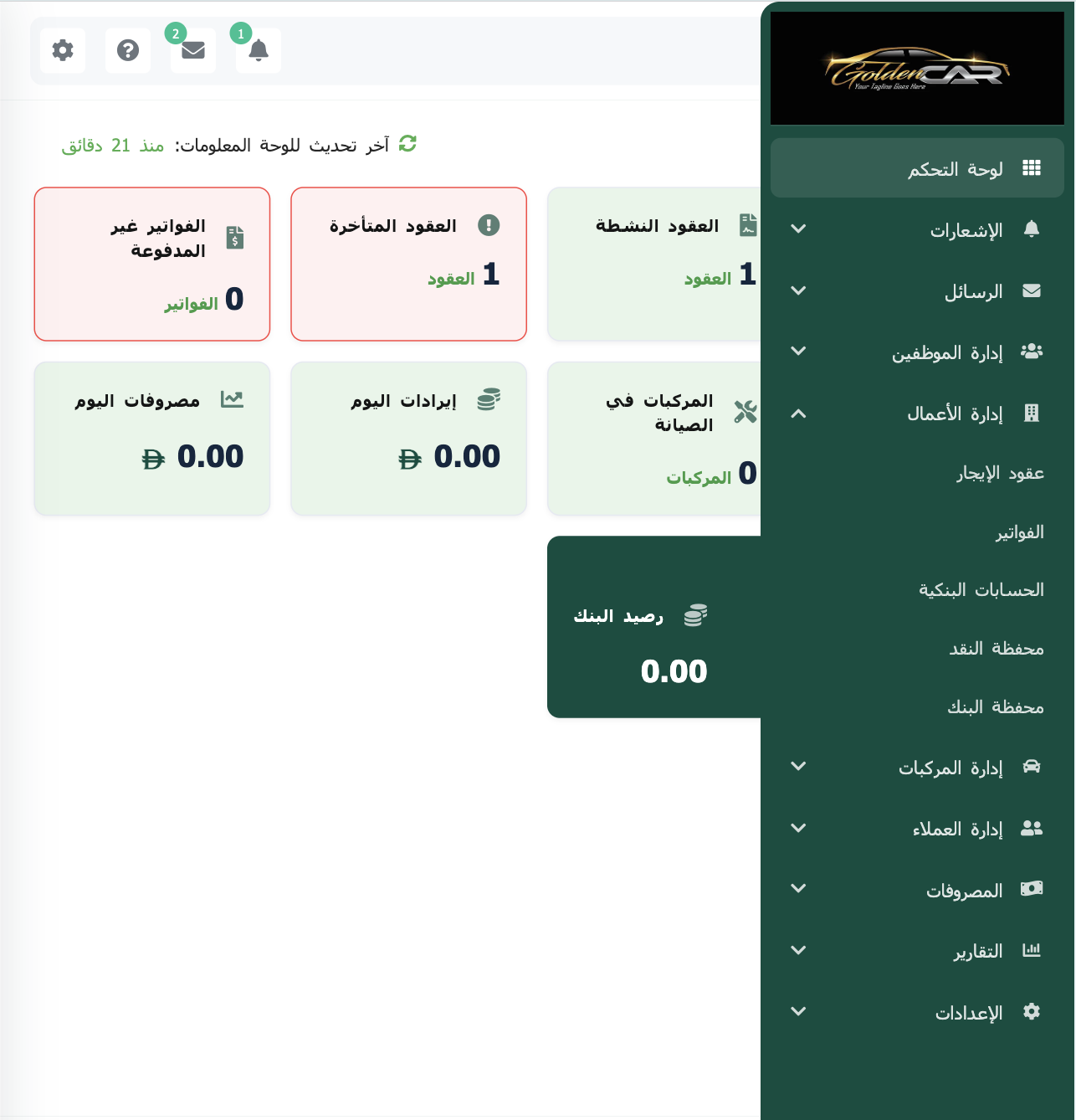Open محفظة البنك submenu item
The image size is (1076, 1120).
pyautogui.click(x=995, y=707)
